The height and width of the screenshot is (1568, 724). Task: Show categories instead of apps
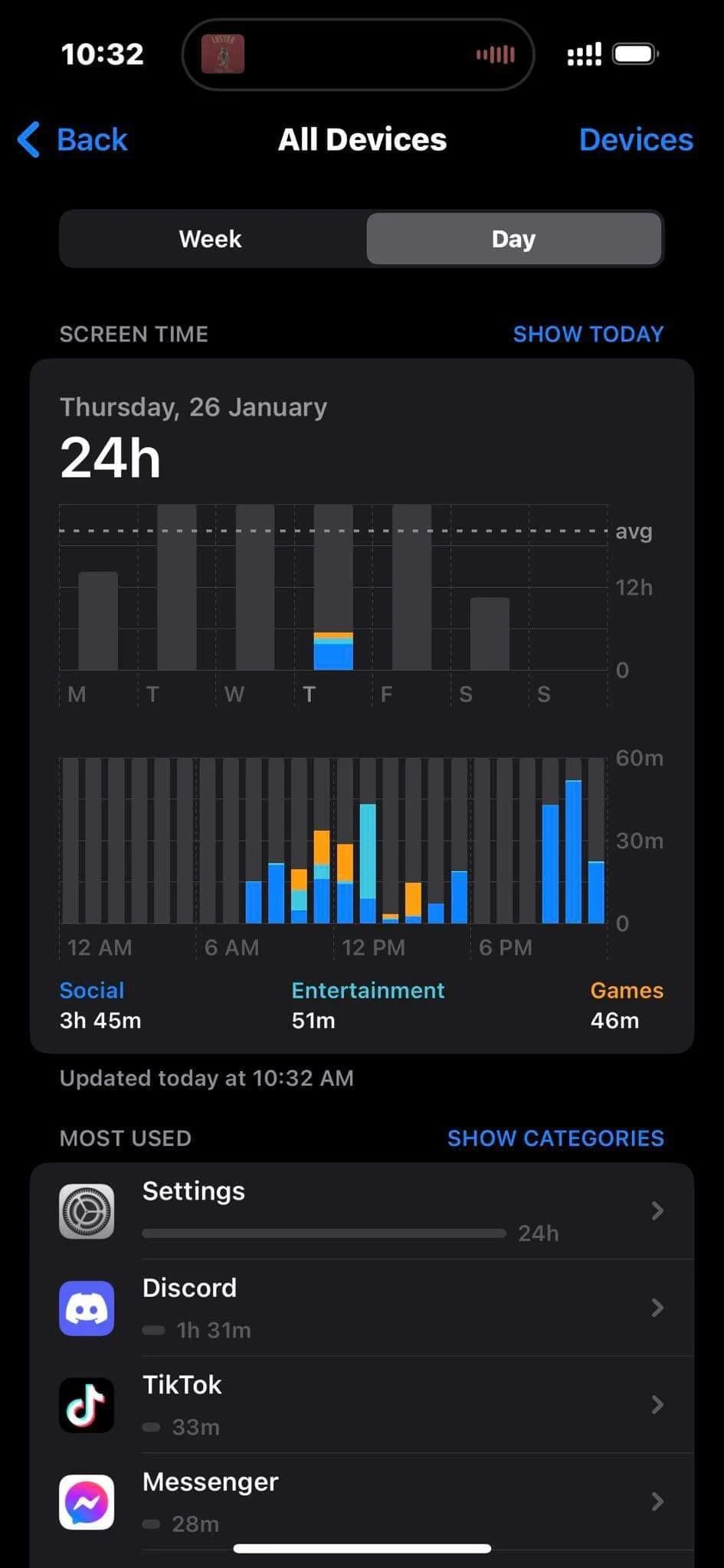click(x=555, y=1138)
